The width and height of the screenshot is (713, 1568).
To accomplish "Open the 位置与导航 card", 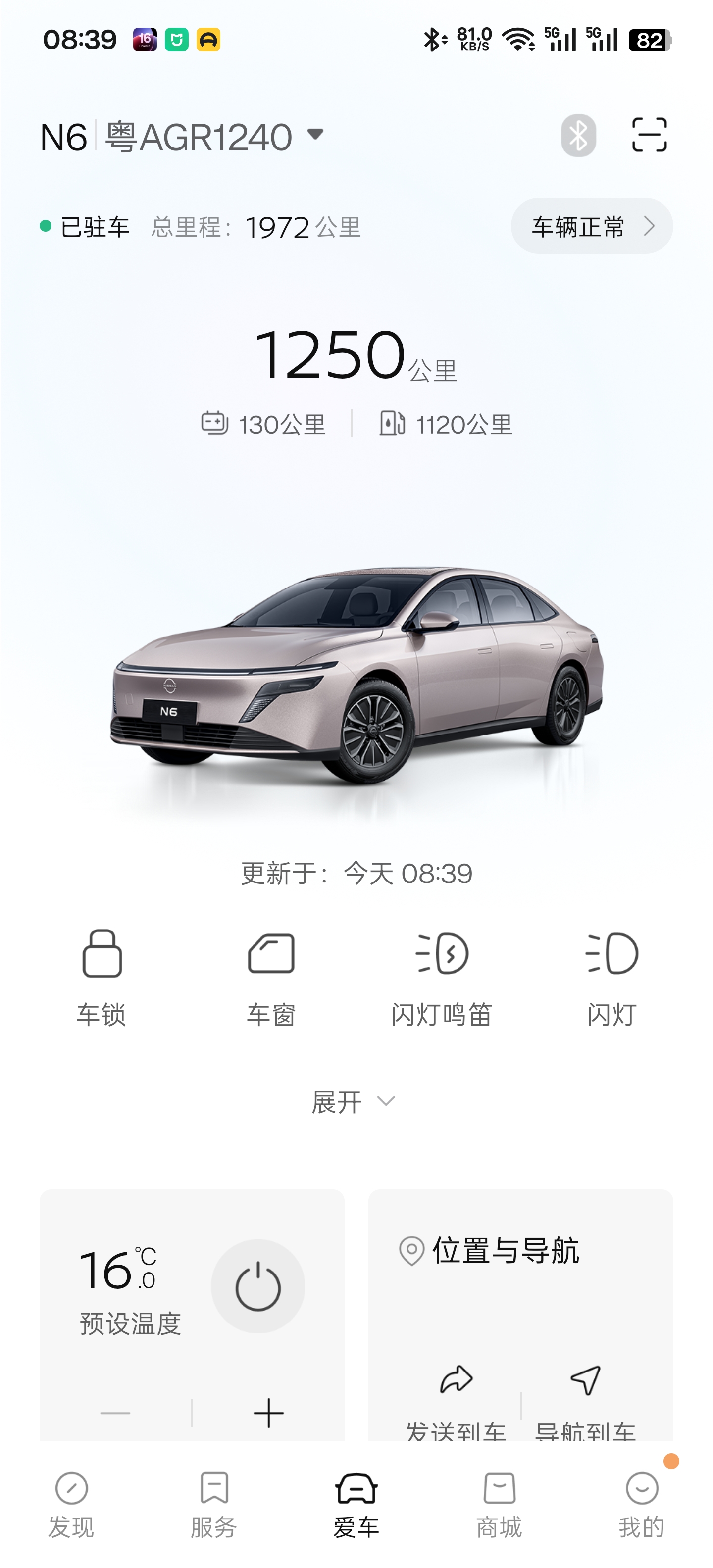I will coord(506,1251).
